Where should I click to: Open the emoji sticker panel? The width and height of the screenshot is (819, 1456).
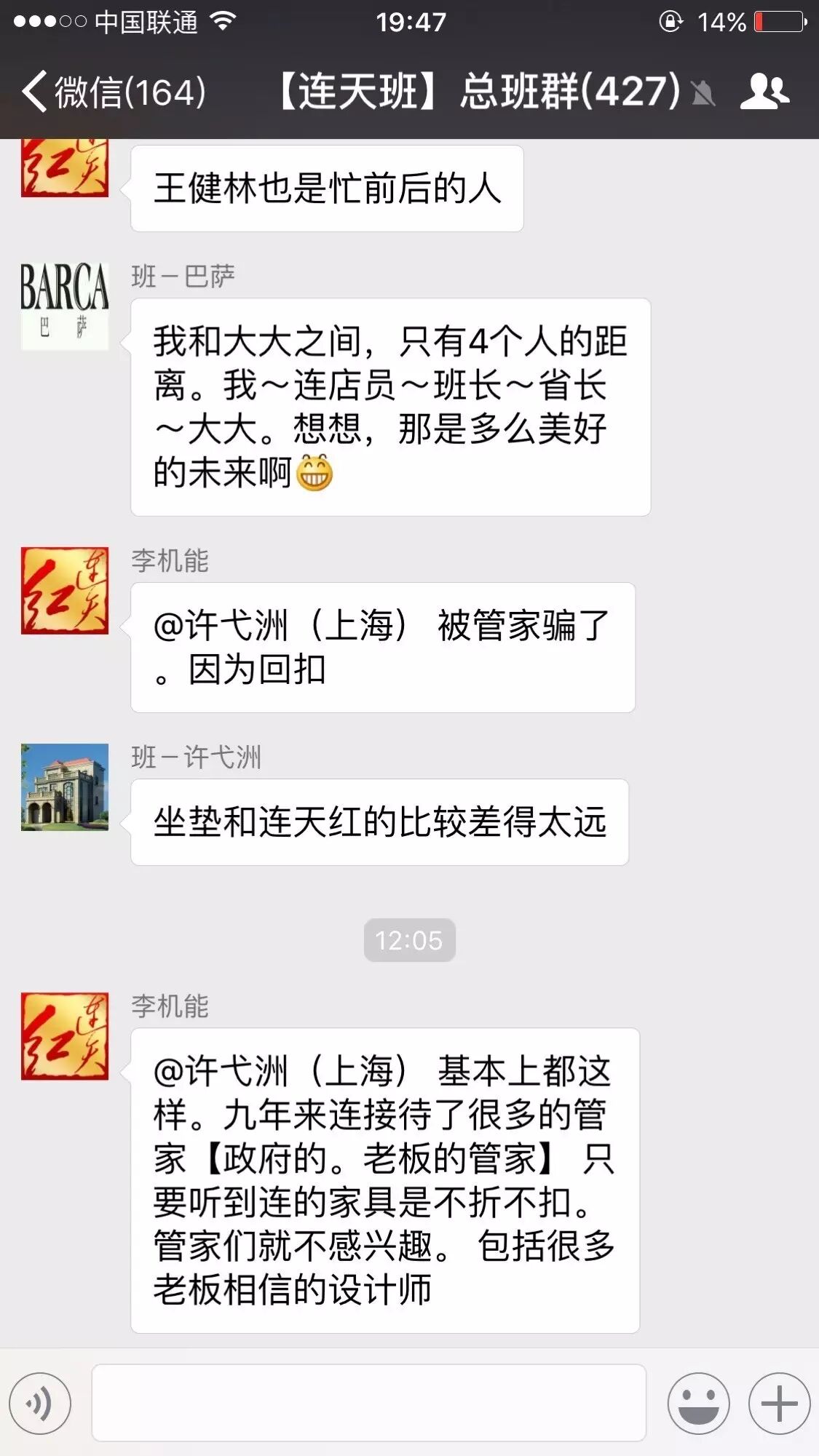[x=698, y=1403]
